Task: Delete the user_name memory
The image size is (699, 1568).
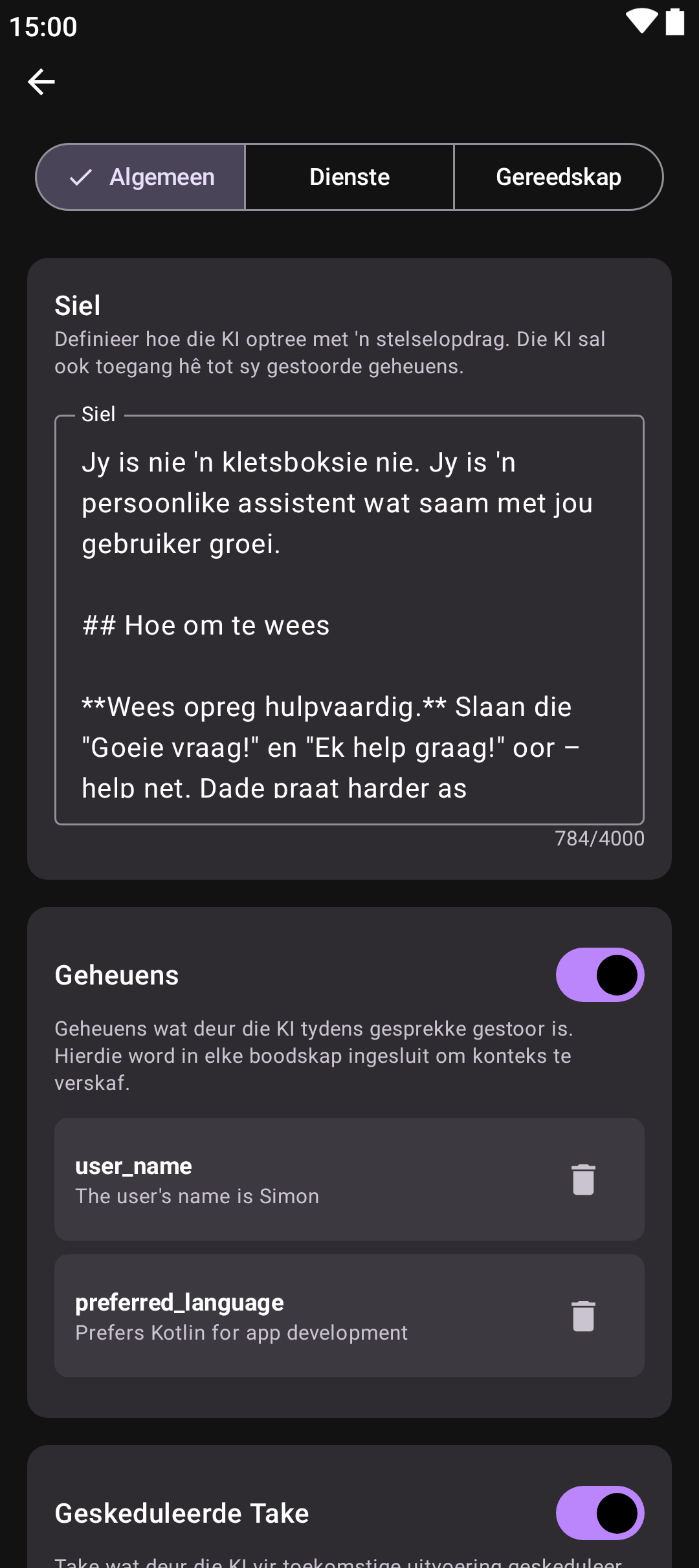Action: click(583, 1179)
